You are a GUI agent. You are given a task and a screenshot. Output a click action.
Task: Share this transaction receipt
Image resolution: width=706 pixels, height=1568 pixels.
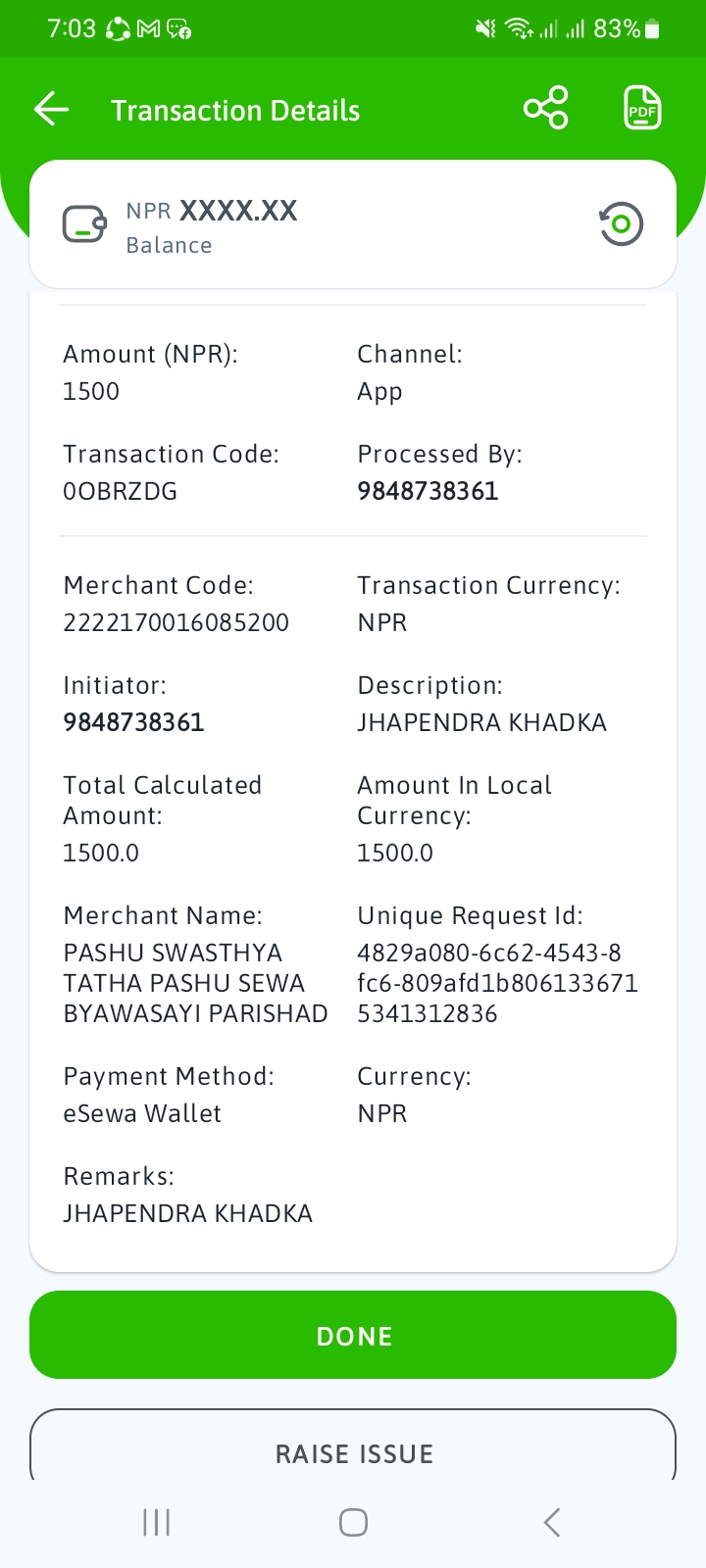[x=546, y=108]
